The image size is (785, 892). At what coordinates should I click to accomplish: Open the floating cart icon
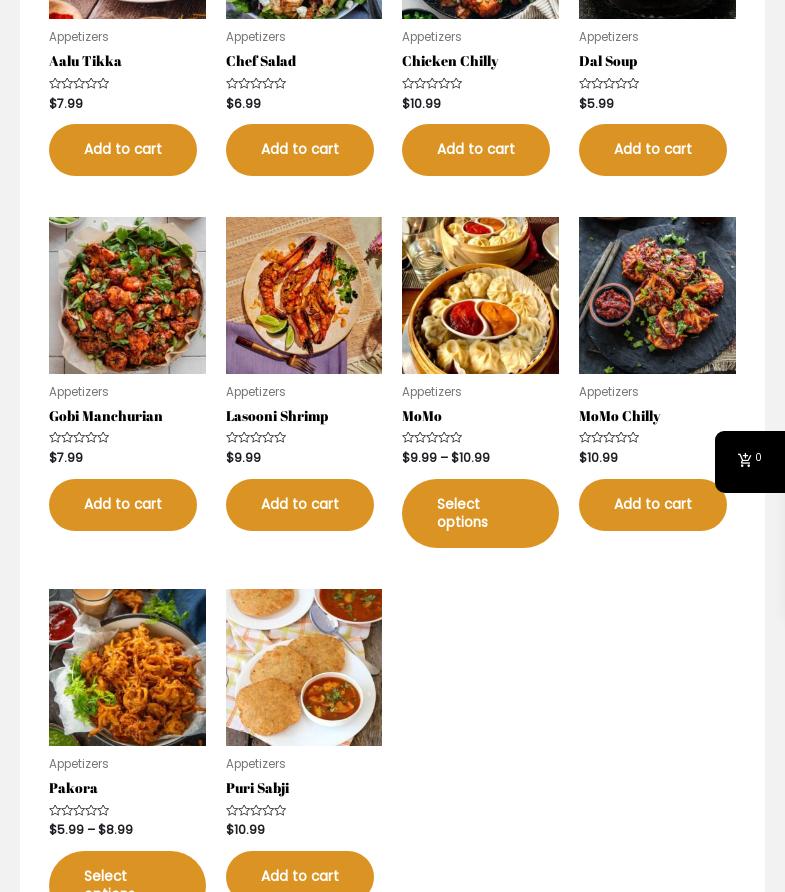(749, 461)
